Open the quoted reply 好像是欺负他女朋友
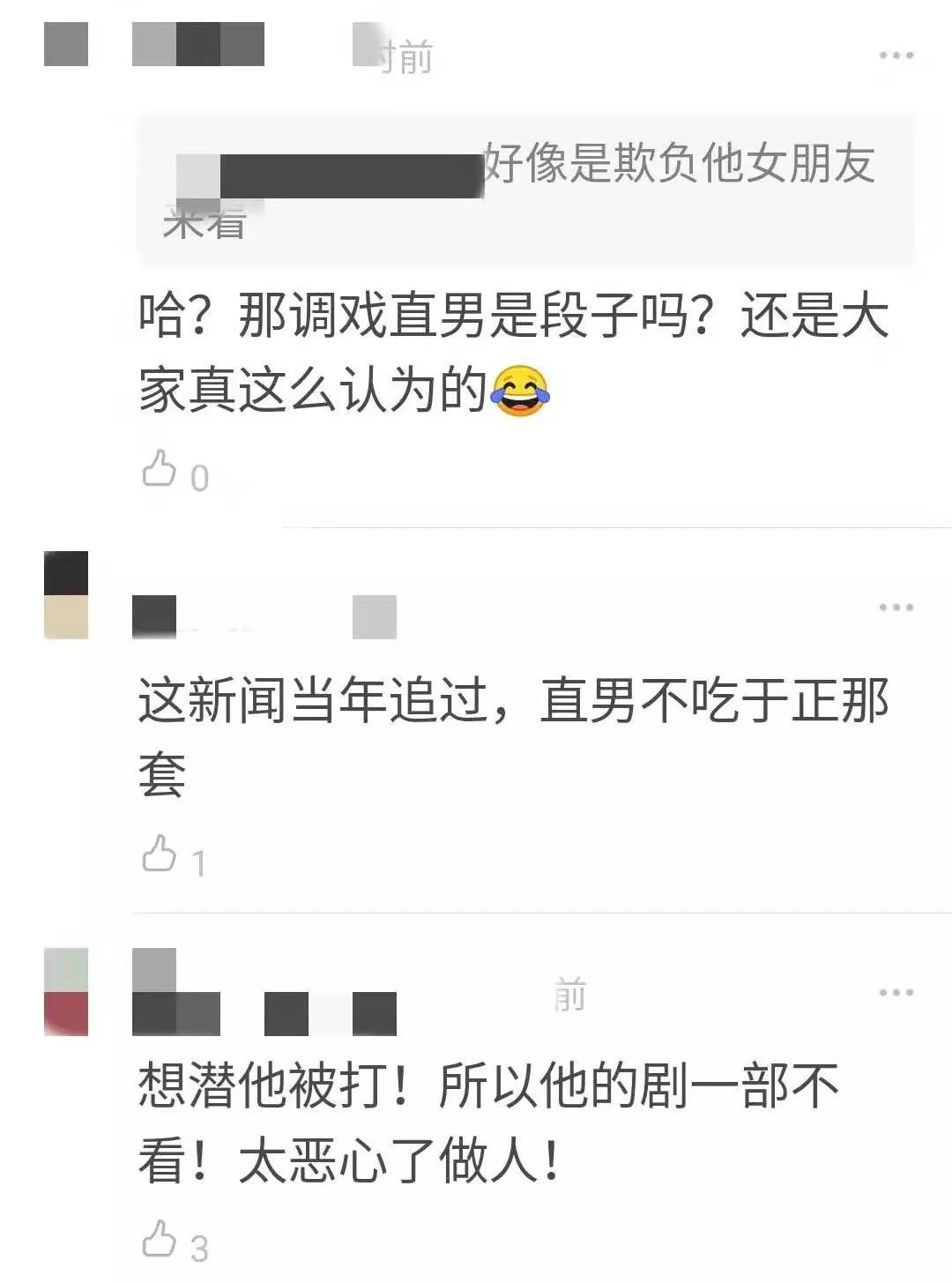Screen dimensions: 952x1283 coord(525,190)
